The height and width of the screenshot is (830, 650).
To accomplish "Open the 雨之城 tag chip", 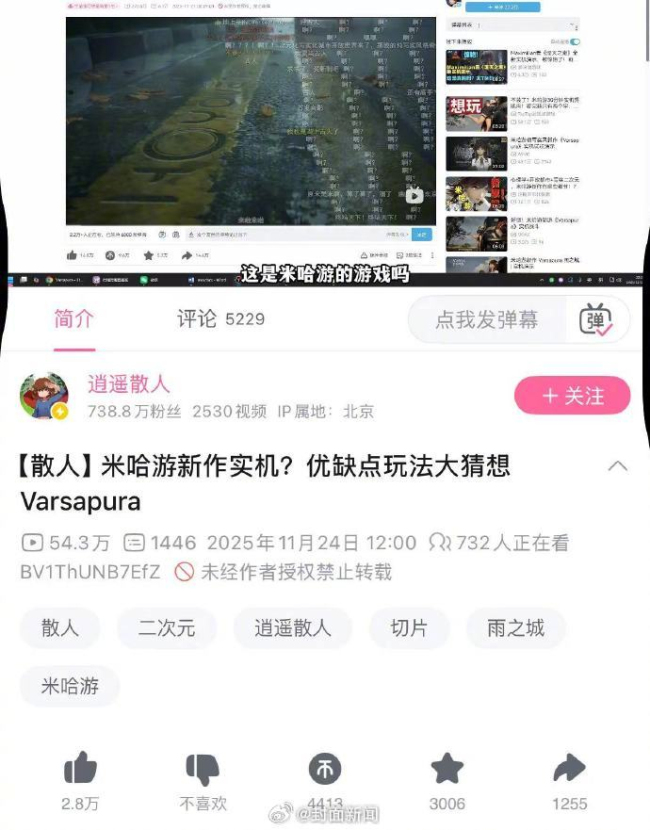I will [x=515, y=628].
